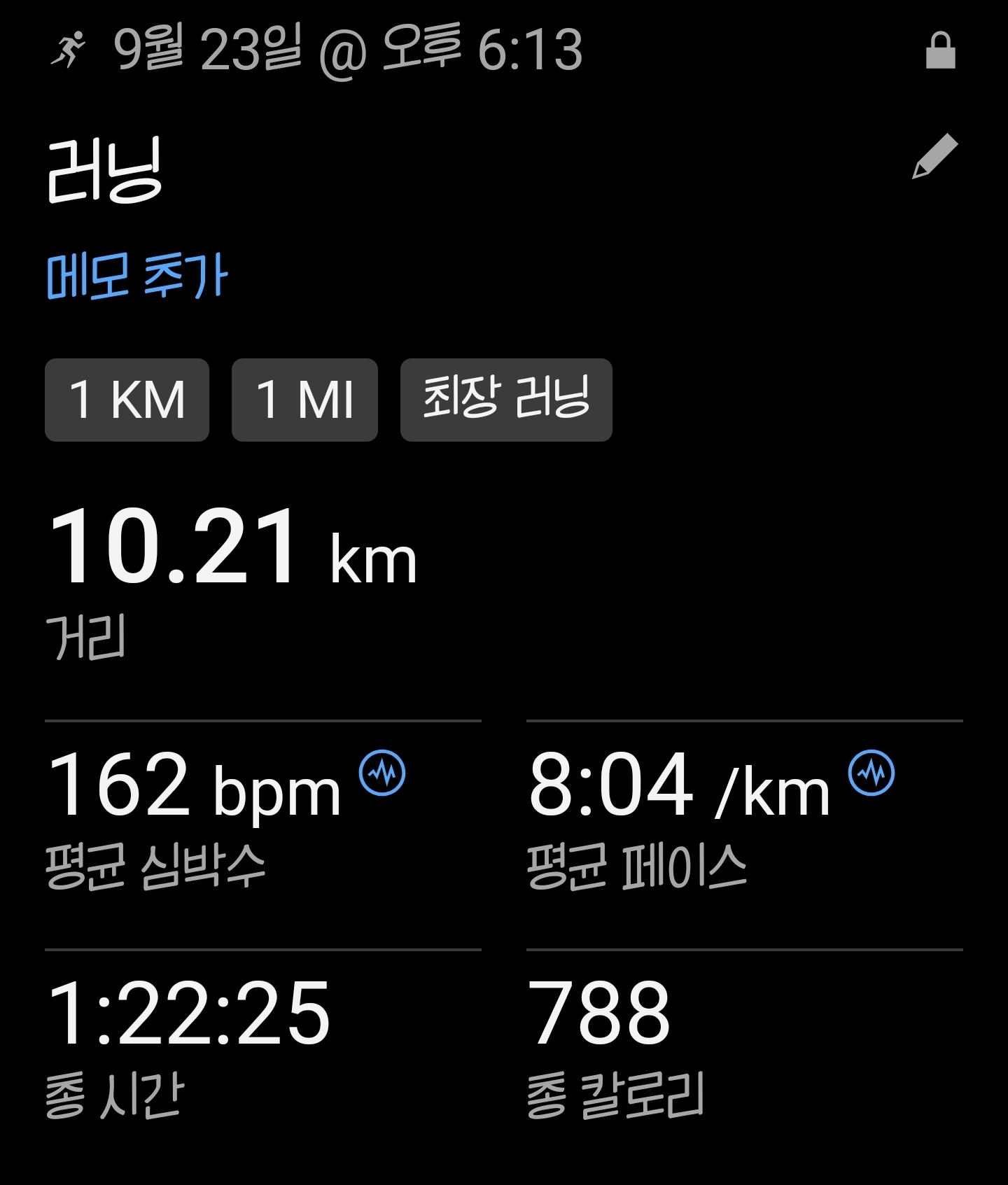The image size is (1008, 1185).
Task: Tap the pencil icon to edit activity name
Action: tap(934, 156)
